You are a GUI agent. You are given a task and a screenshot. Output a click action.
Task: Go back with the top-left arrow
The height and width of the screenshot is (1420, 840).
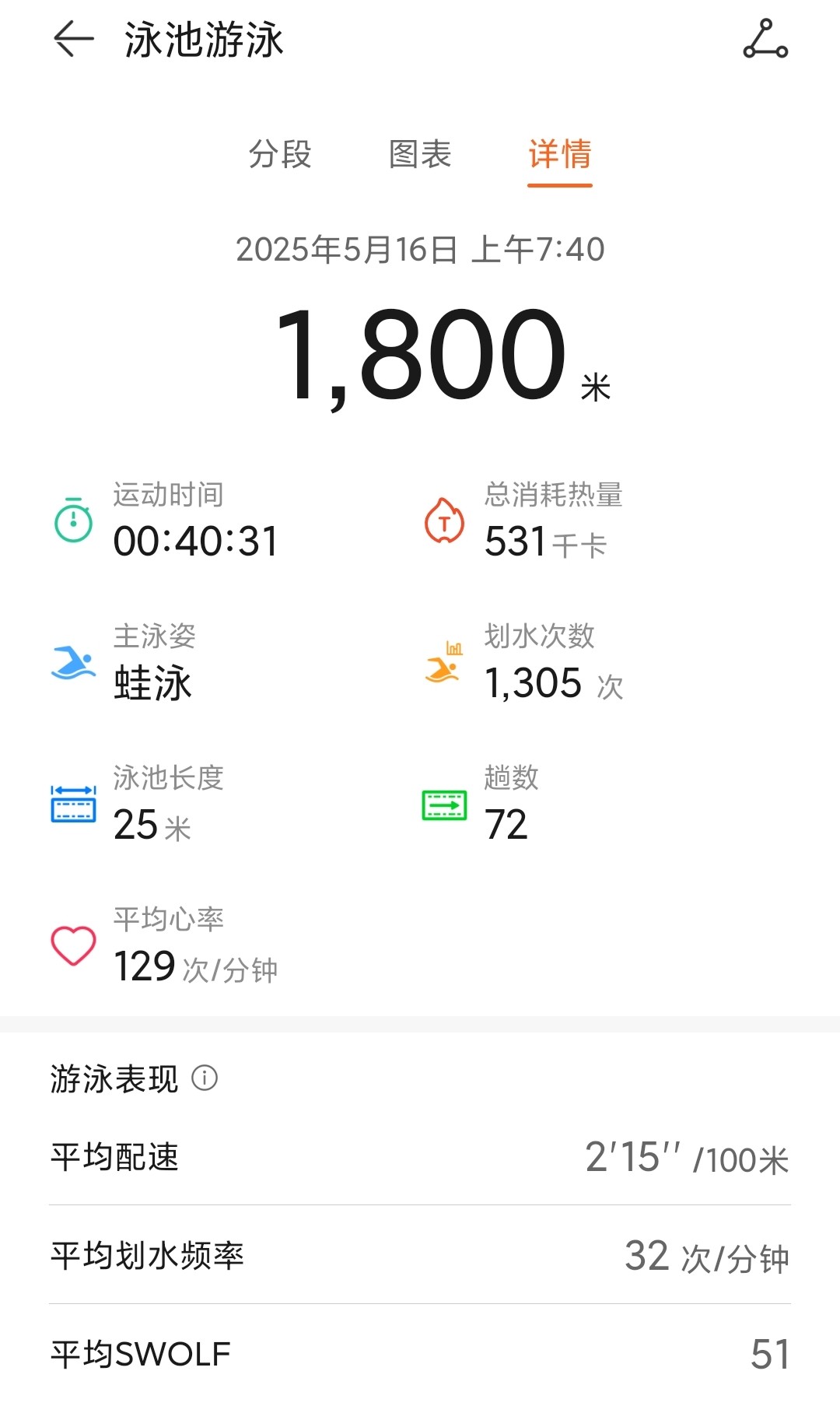[74, 39]
